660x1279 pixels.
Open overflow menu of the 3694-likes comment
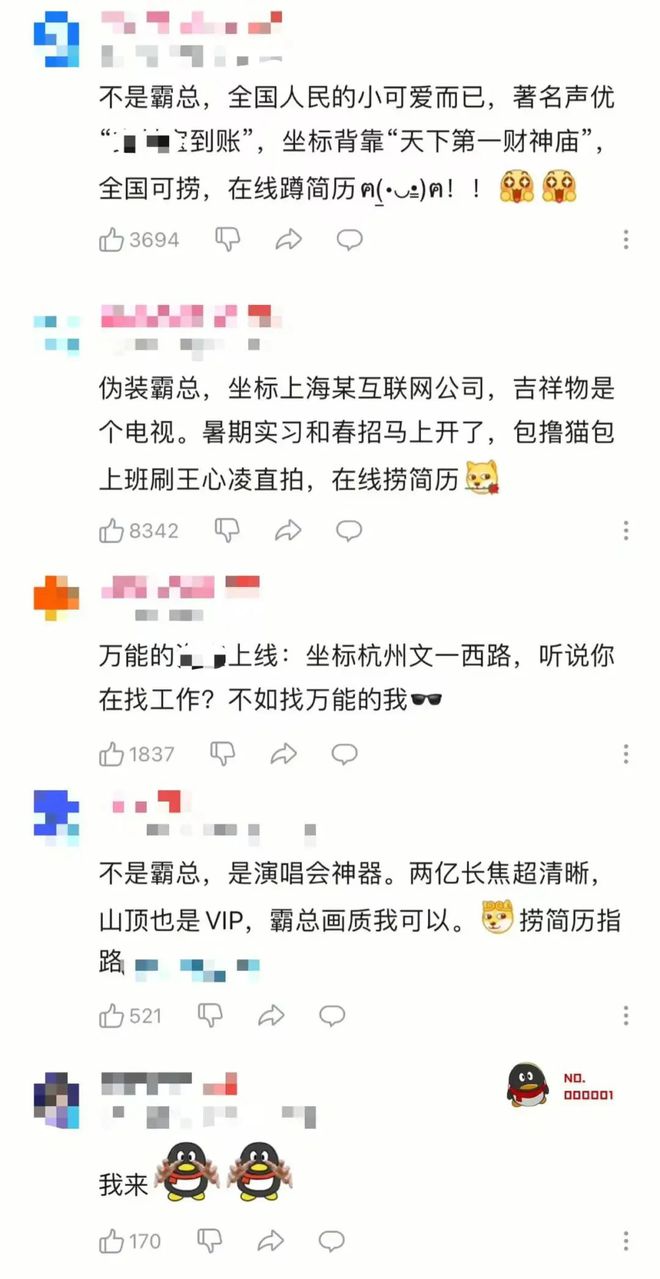point(626,240)
